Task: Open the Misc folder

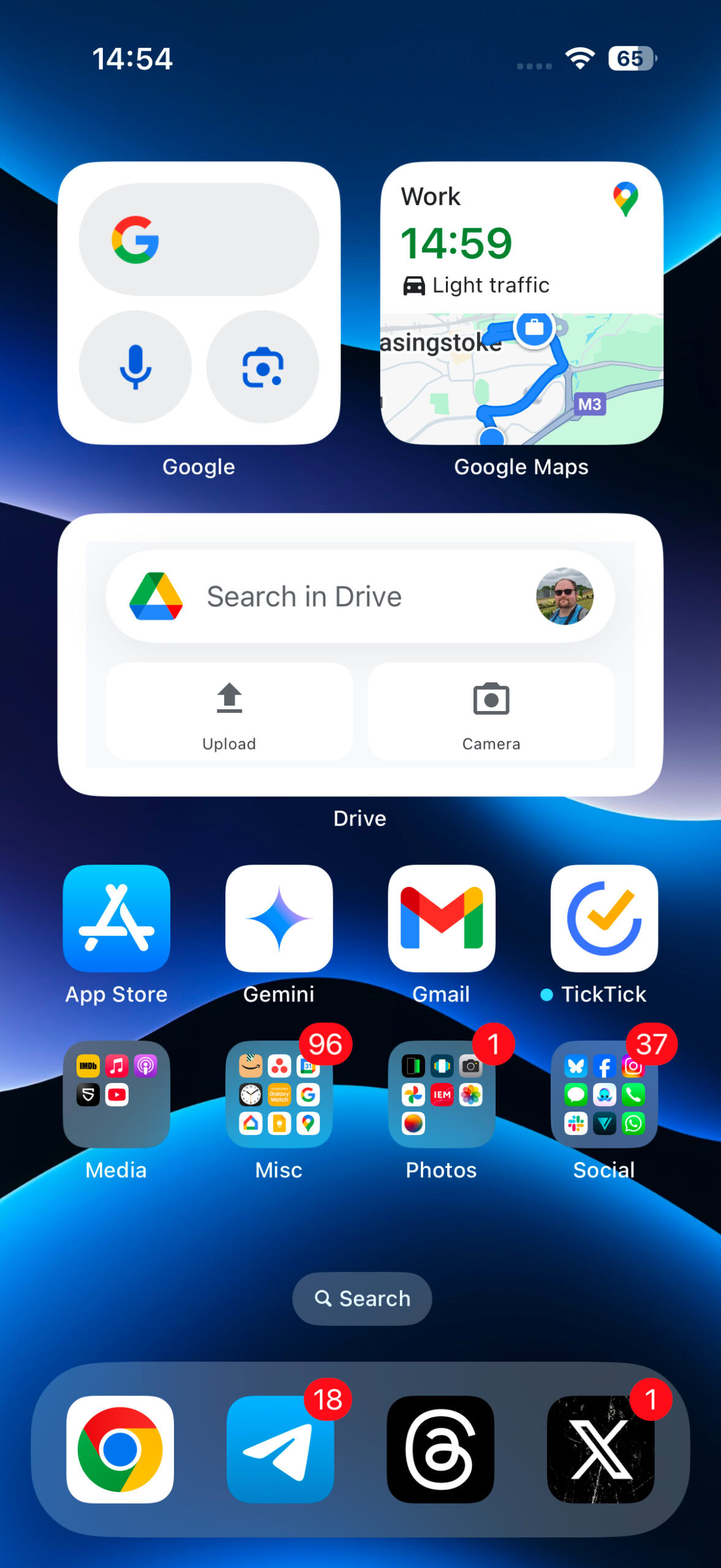Action: click(279, 1094)
